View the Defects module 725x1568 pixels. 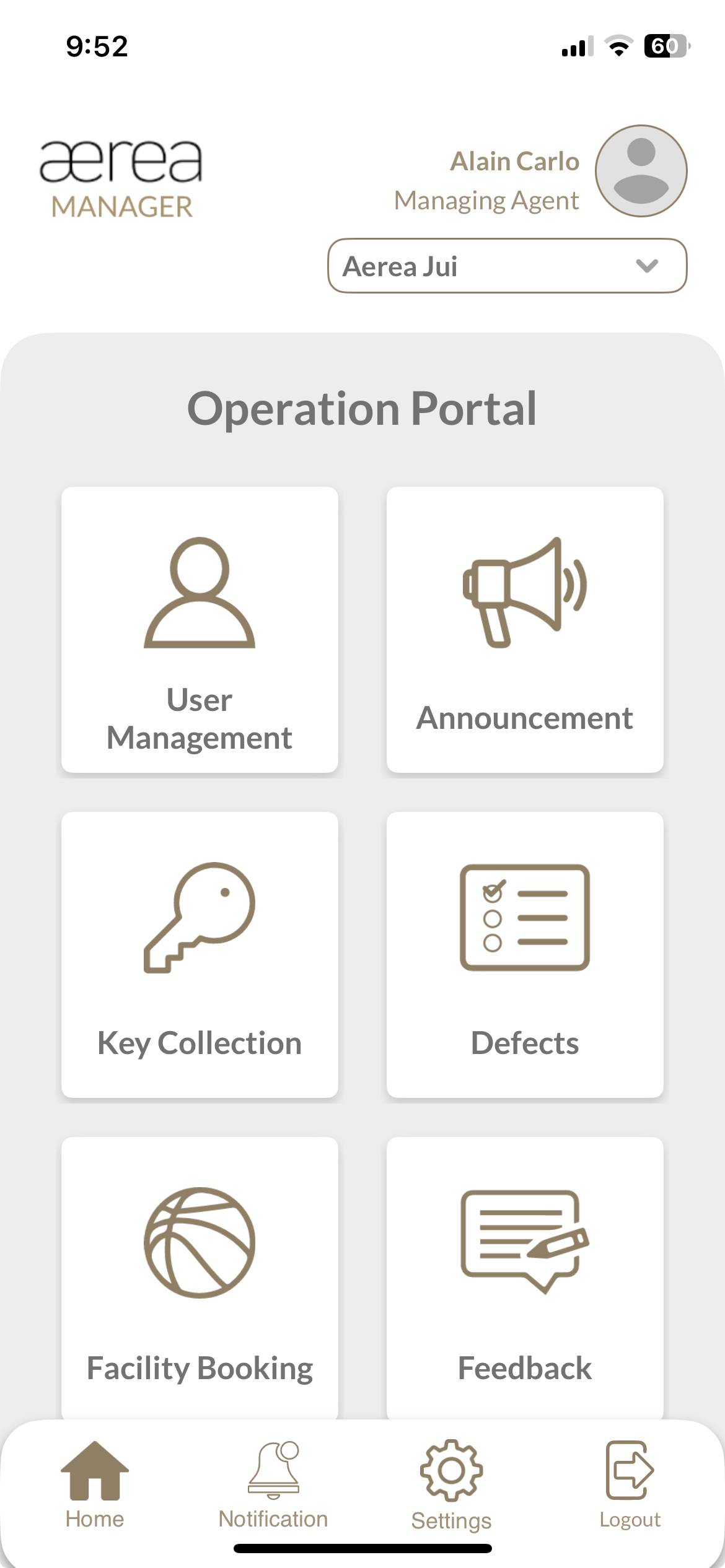click(525, 954)
